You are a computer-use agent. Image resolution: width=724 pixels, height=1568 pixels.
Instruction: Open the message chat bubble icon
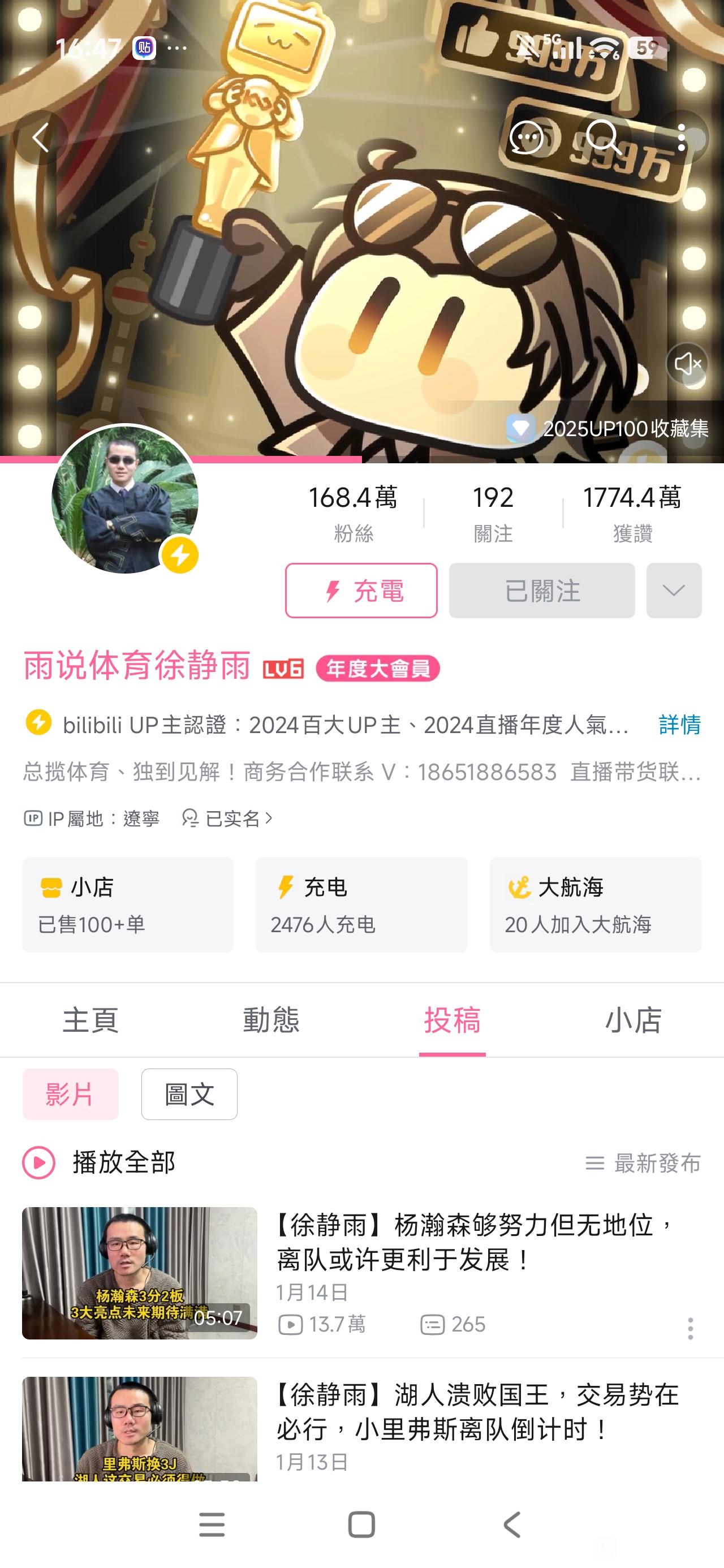click(x=526, y=137)
